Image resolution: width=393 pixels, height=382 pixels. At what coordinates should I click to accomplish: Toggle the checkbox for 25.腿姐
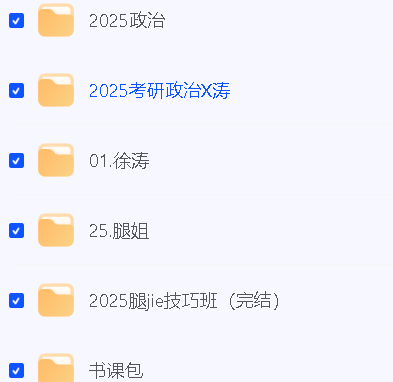16,230
